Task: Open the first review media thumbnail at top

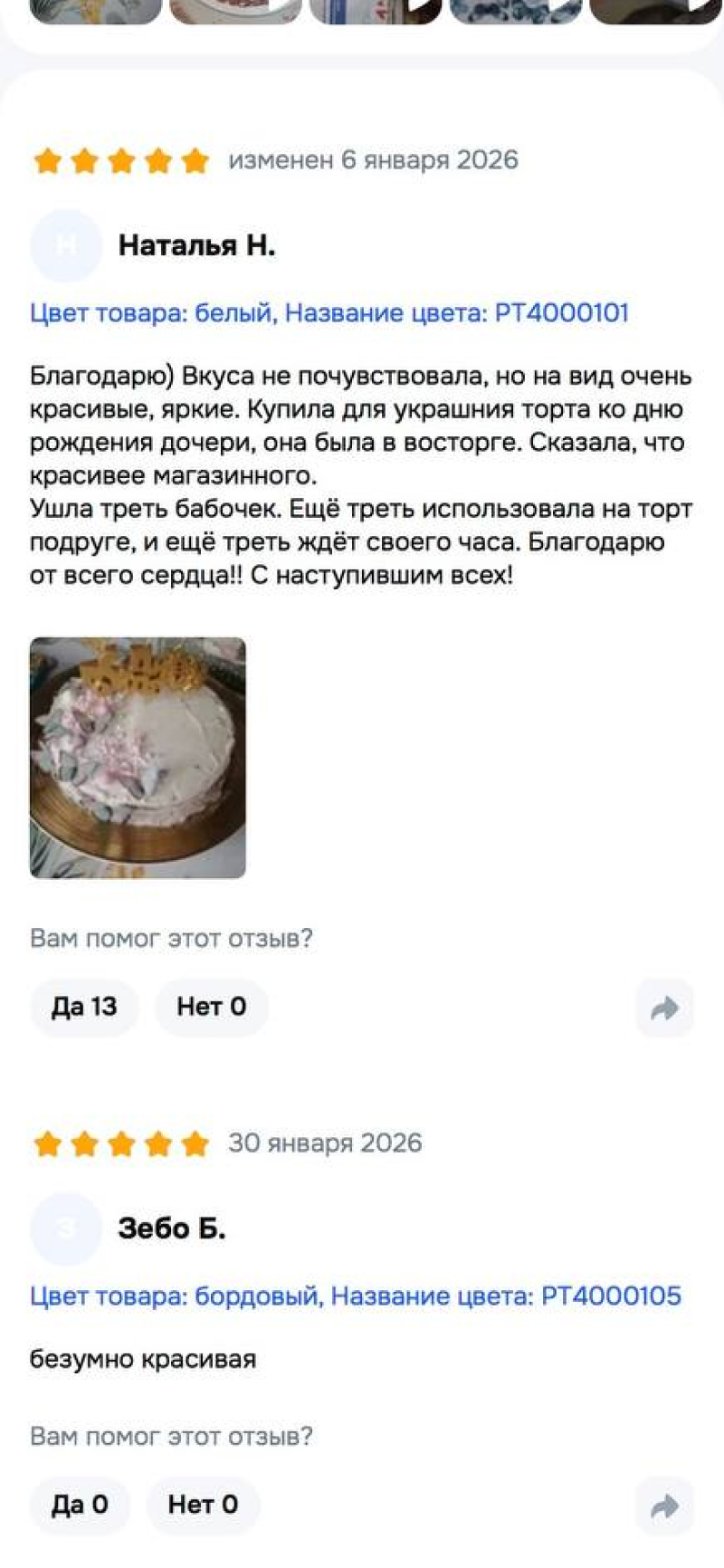Action: (95, 11)
